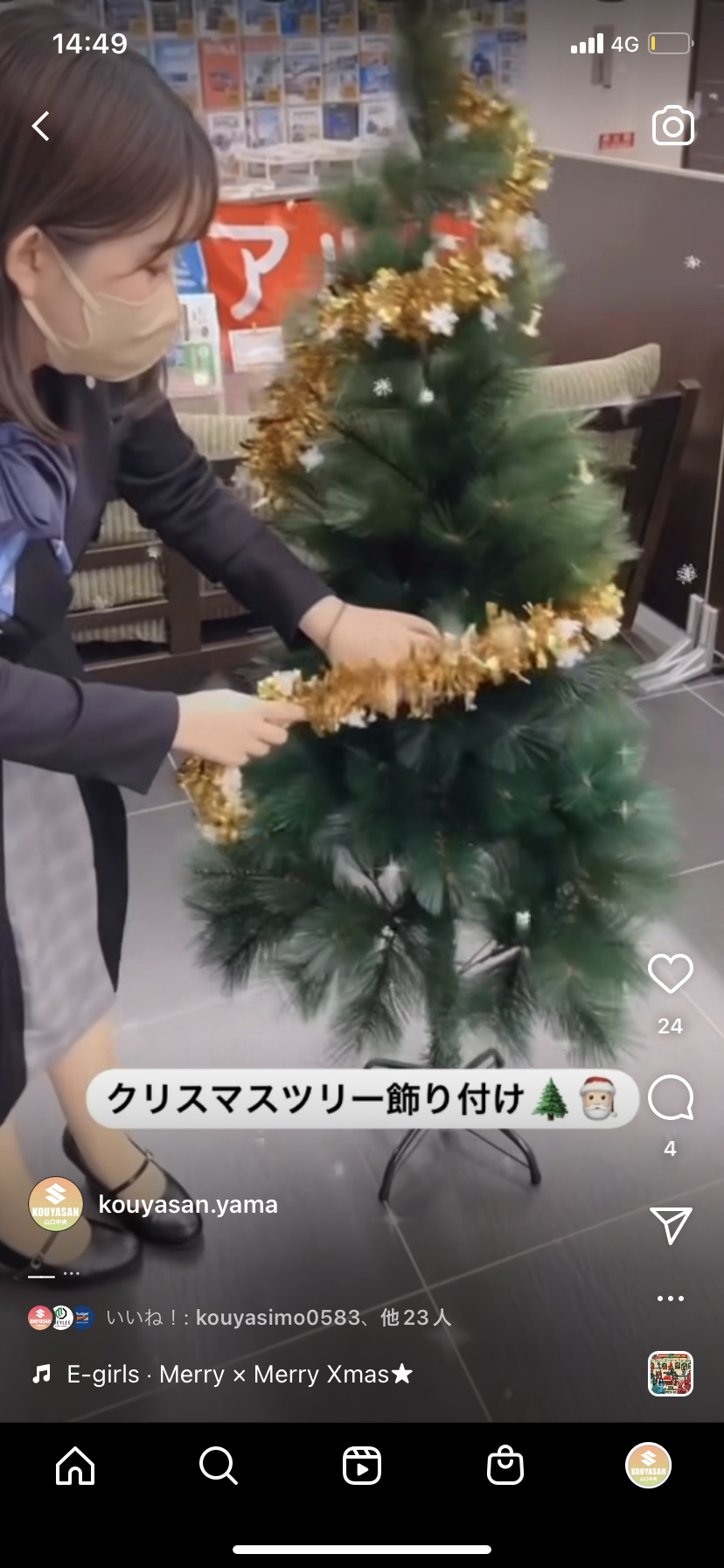The height and width of the screenshot is (1568, 724).
Task: Open the E-girls Merry × Merry Xmas audio
Action: click(x=238, y=1375)
